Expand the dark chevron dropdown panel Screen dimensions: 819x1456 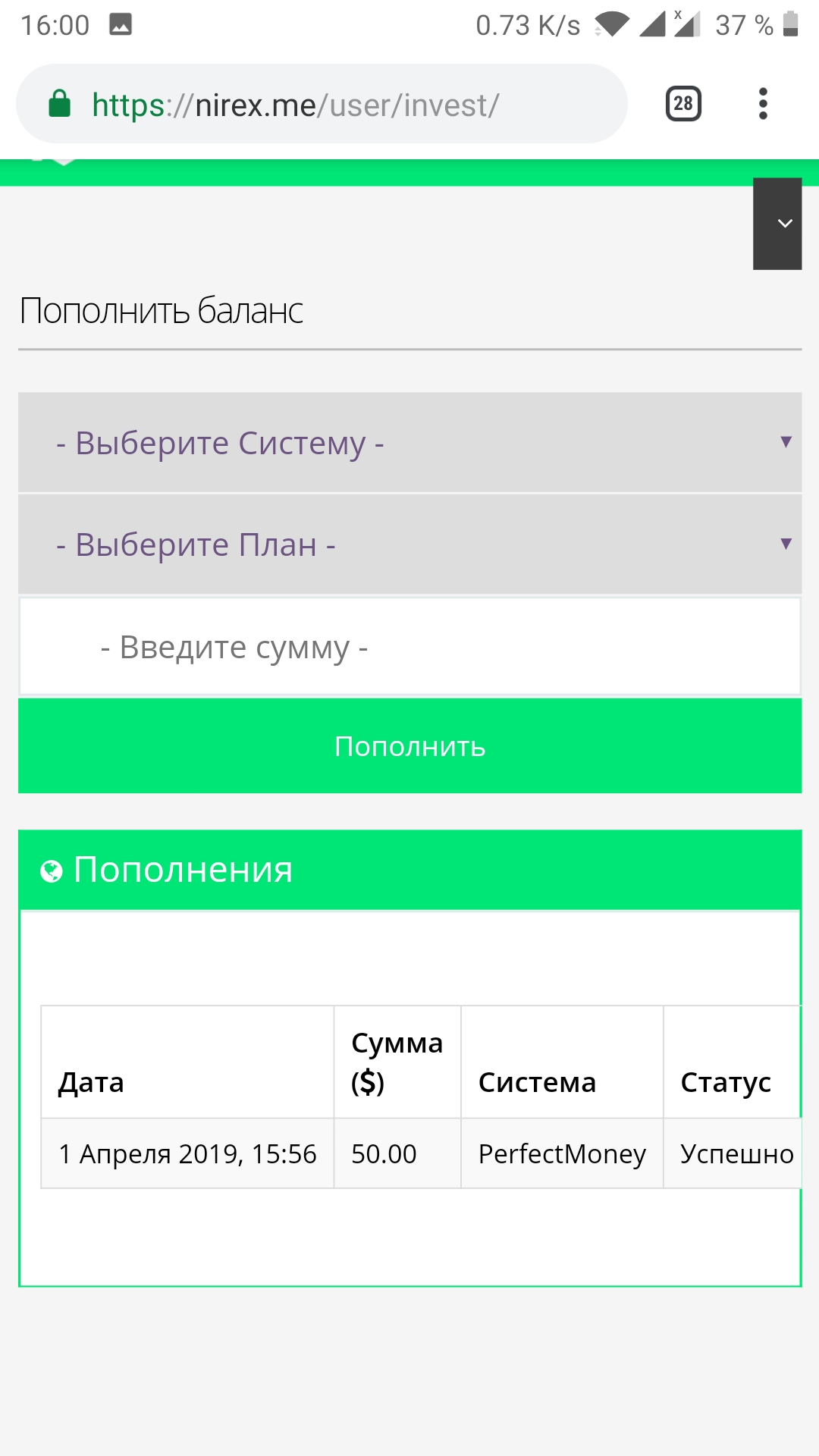pos(777,224)
